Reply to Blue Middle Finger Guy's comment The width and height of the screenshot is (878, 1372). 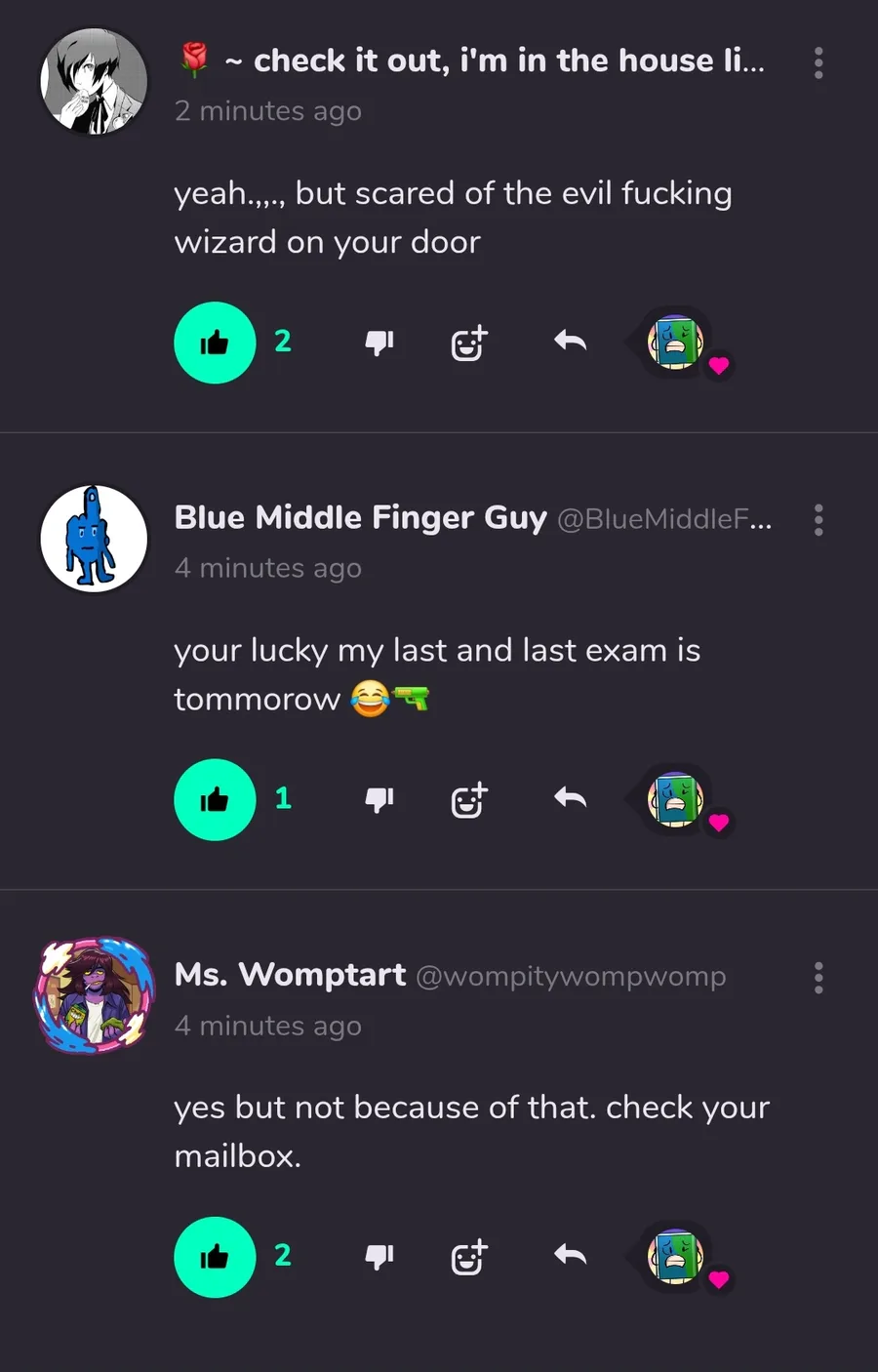570,797
